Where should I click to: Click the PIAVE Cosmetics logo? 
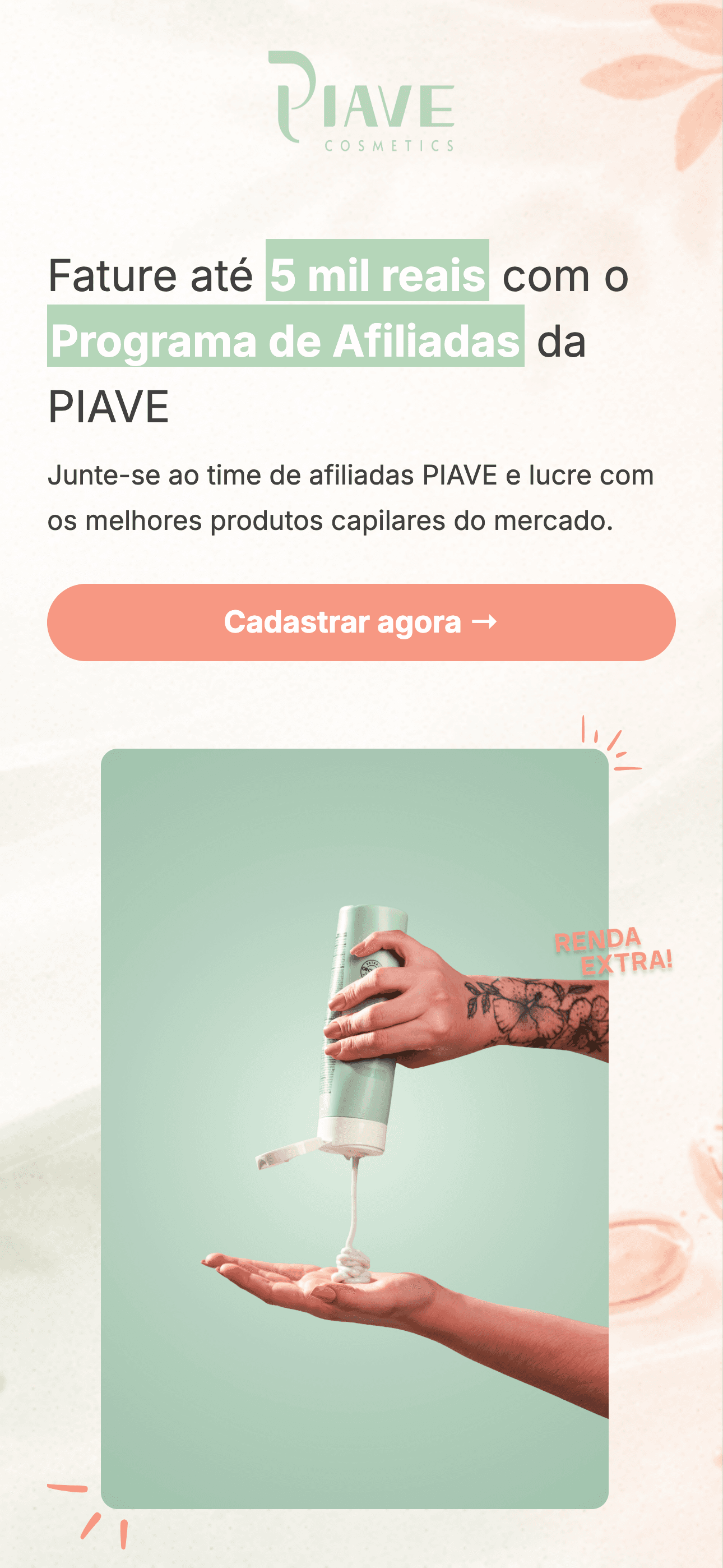click(x=361, y=100)
